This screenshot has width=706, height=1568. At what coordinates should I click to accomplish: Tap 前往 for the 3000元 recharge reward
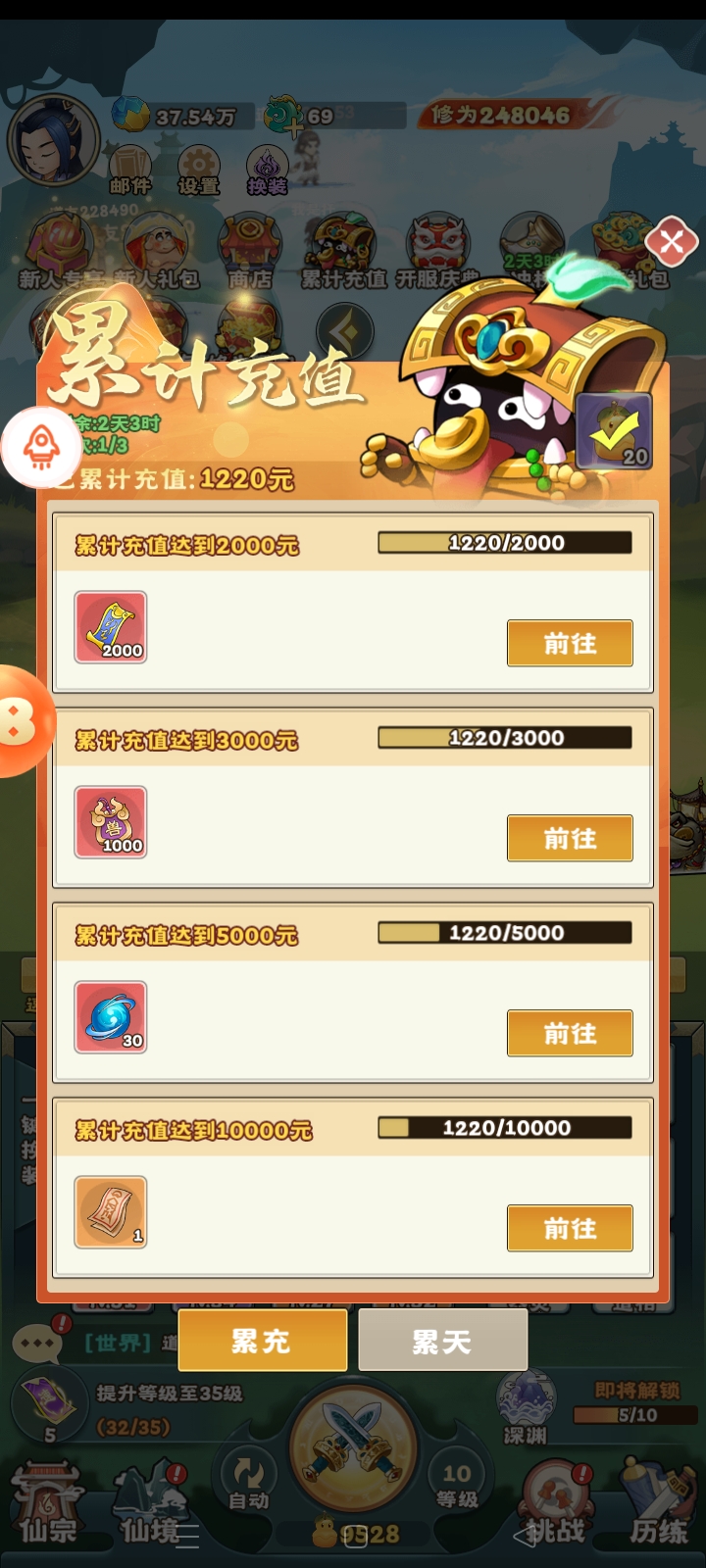coord(570,838)
